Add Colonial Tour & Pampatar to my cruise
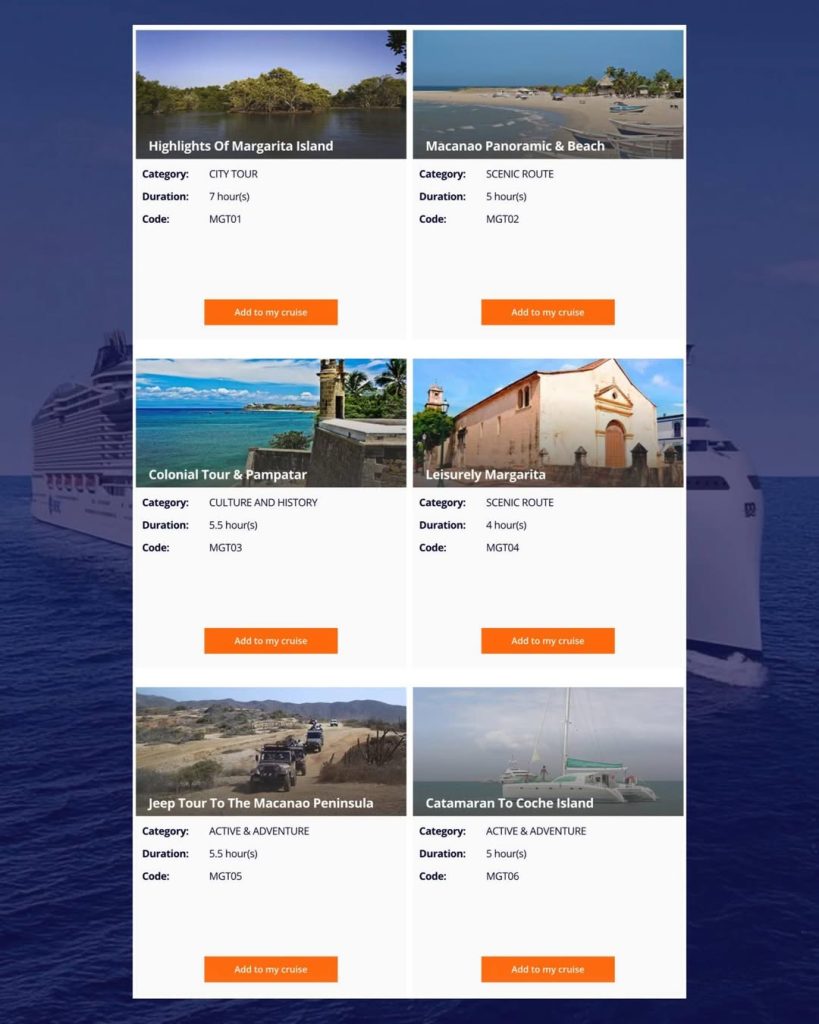The height and width of the screenshot is (1024, 819). (270, 641)
